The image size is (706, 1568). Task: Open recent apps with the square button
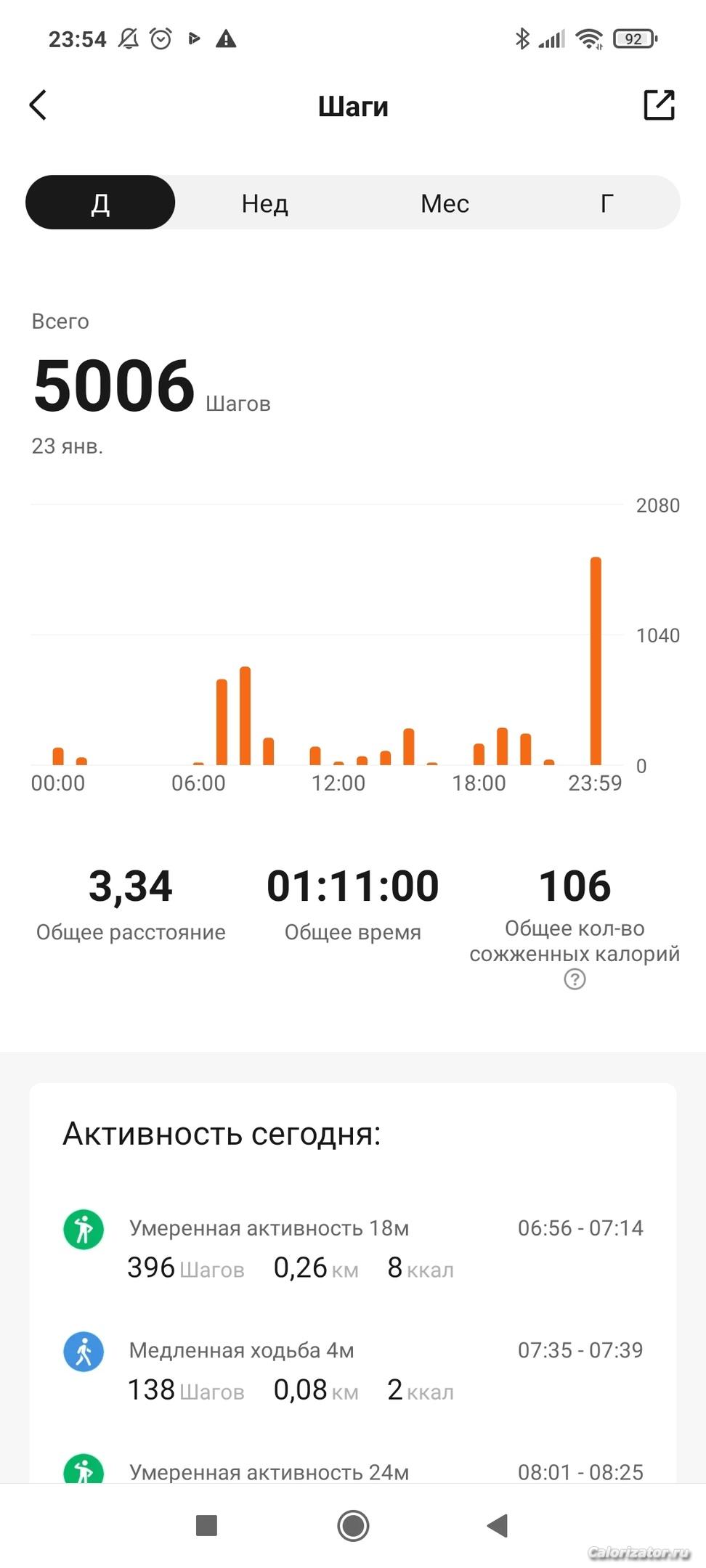pos(207,1525)
